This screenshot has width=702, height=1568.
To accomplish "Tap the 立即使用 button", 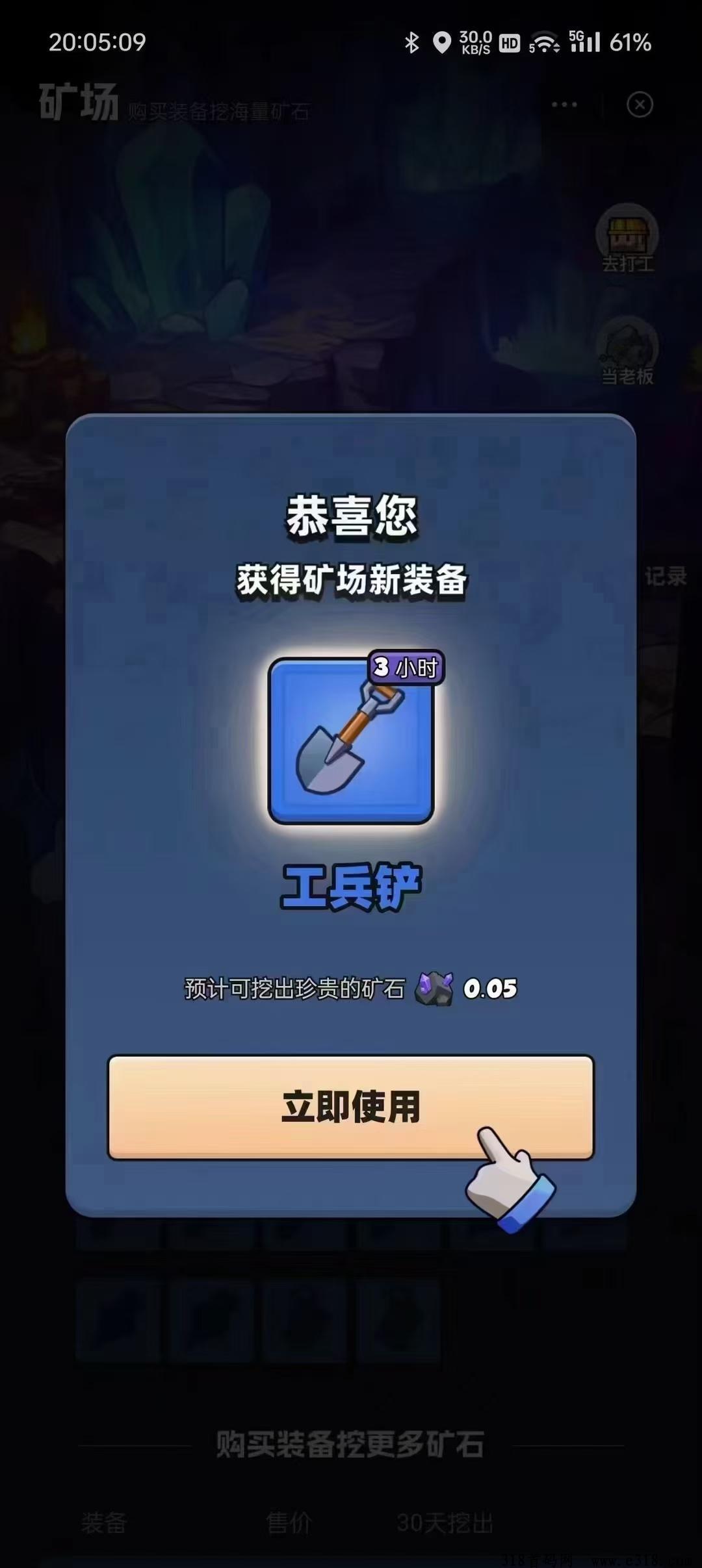I will [350, 1107].
